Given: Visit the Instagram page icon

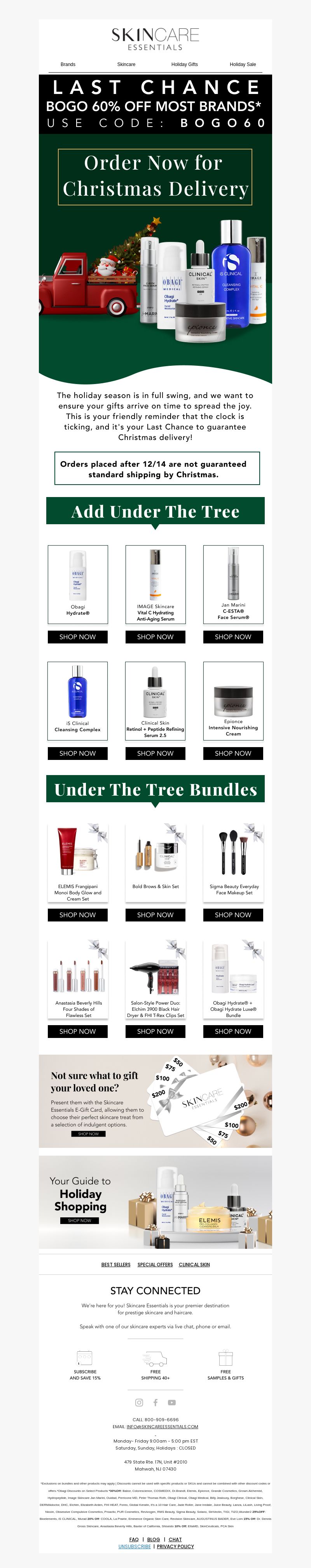Looking at the screenshot, I should click(x=139, y=1403).
